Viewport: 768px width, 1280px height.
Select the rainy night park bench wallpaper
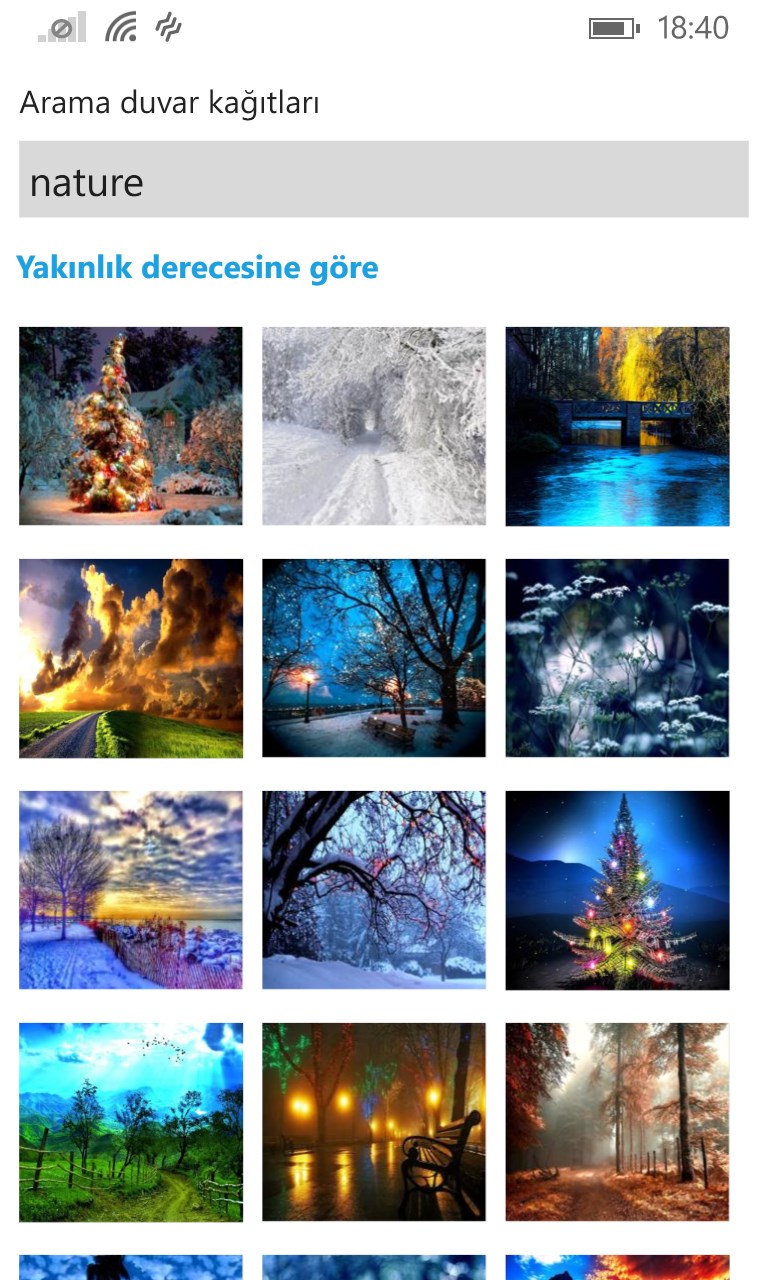(x=374, y=1122)
